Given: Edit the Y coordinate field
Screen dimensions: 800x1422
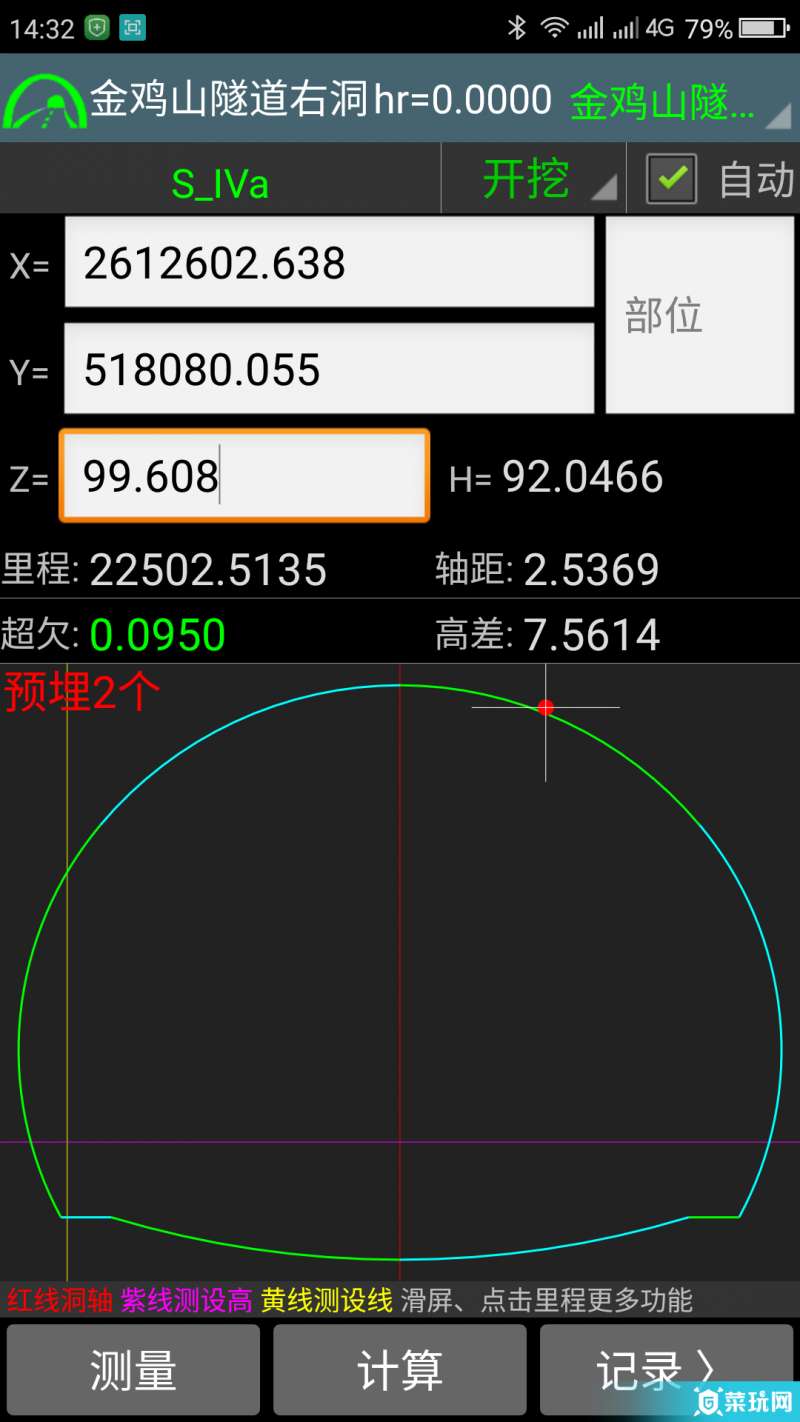Looking at the screenshot, I should click(x=329, y=368).
